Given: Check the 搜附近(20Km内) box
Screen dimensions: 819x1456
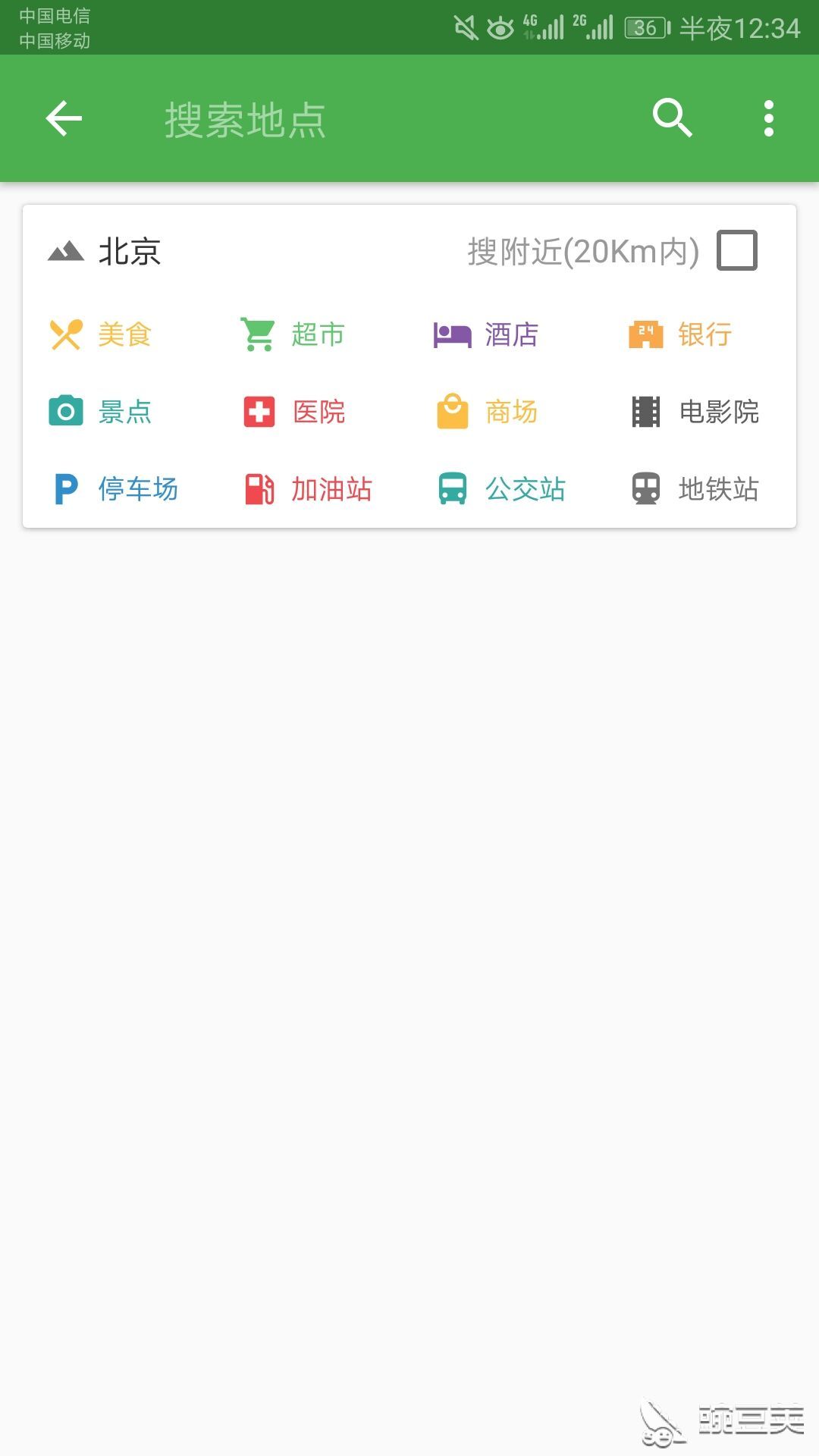Looking at the screenshot, I should coord(736,251).
